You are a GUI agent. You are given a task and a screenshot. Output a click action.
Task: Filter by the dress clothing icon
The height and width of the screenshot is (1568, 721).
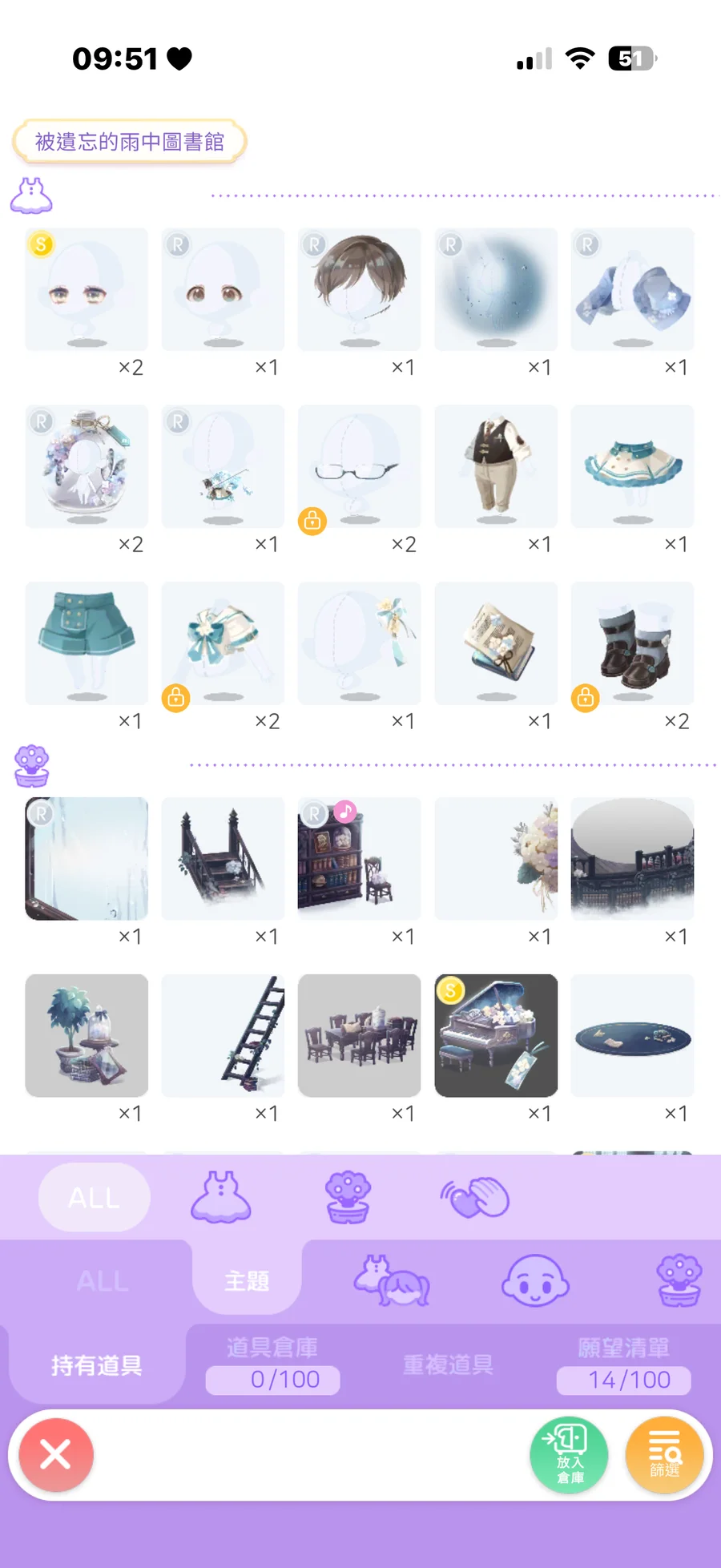tap(221, 1198)
